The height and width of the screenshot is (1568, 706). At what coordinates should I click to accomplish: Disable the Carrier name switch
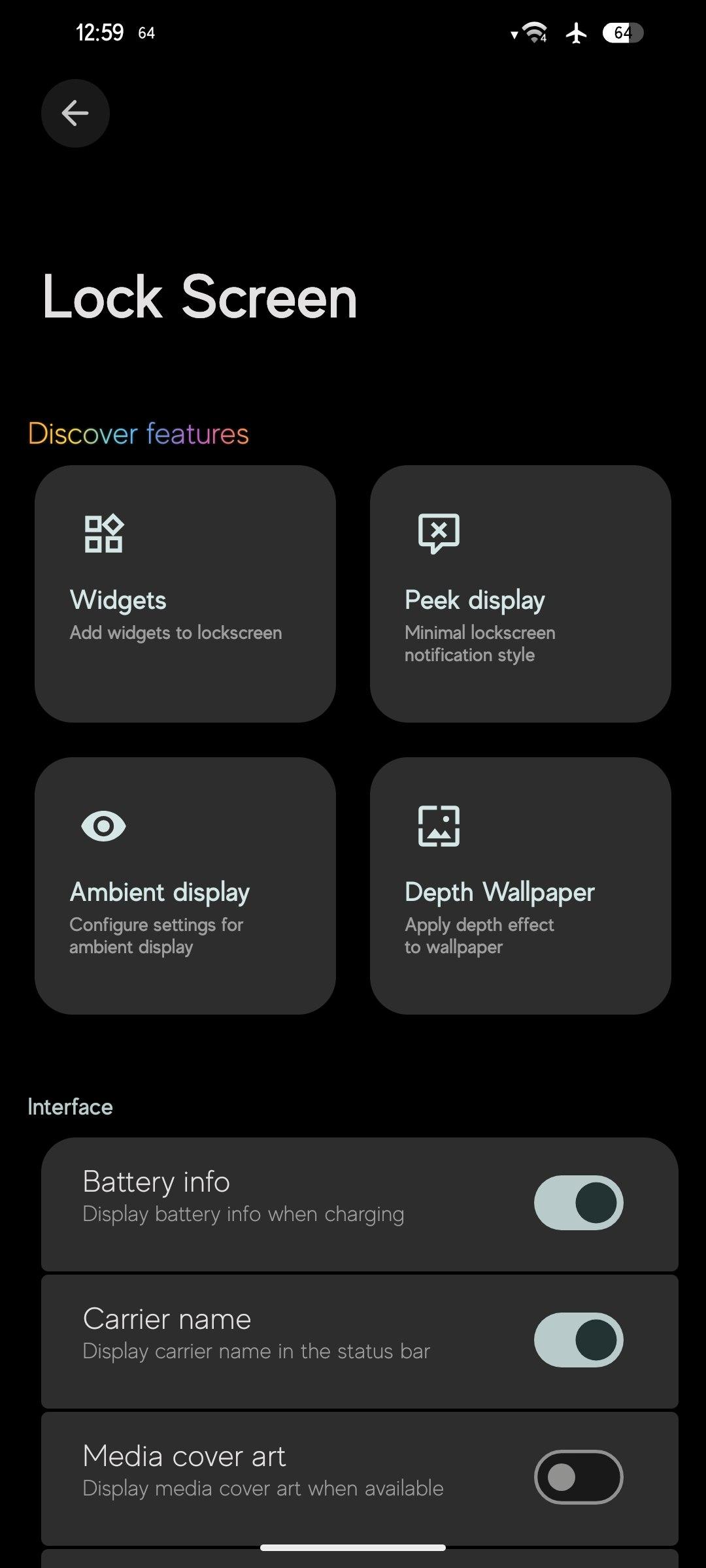[579, 1340]
